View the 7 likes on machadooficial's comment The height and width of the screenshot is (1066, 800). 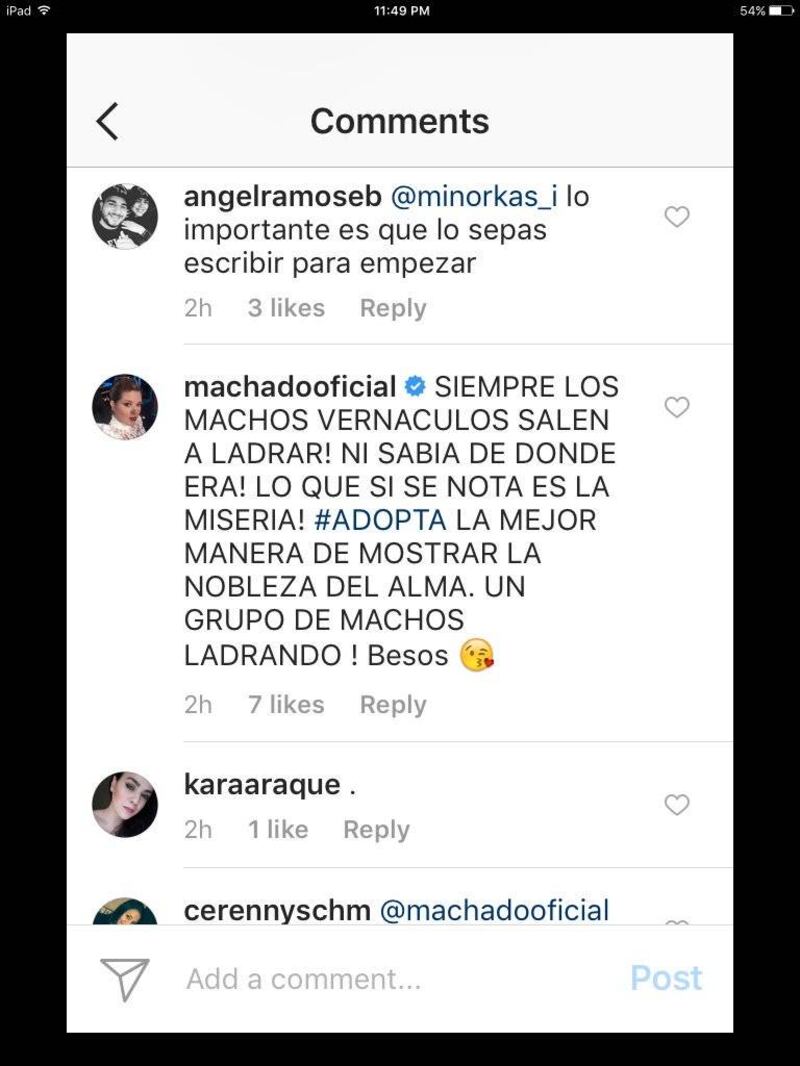tap(286, 704)
